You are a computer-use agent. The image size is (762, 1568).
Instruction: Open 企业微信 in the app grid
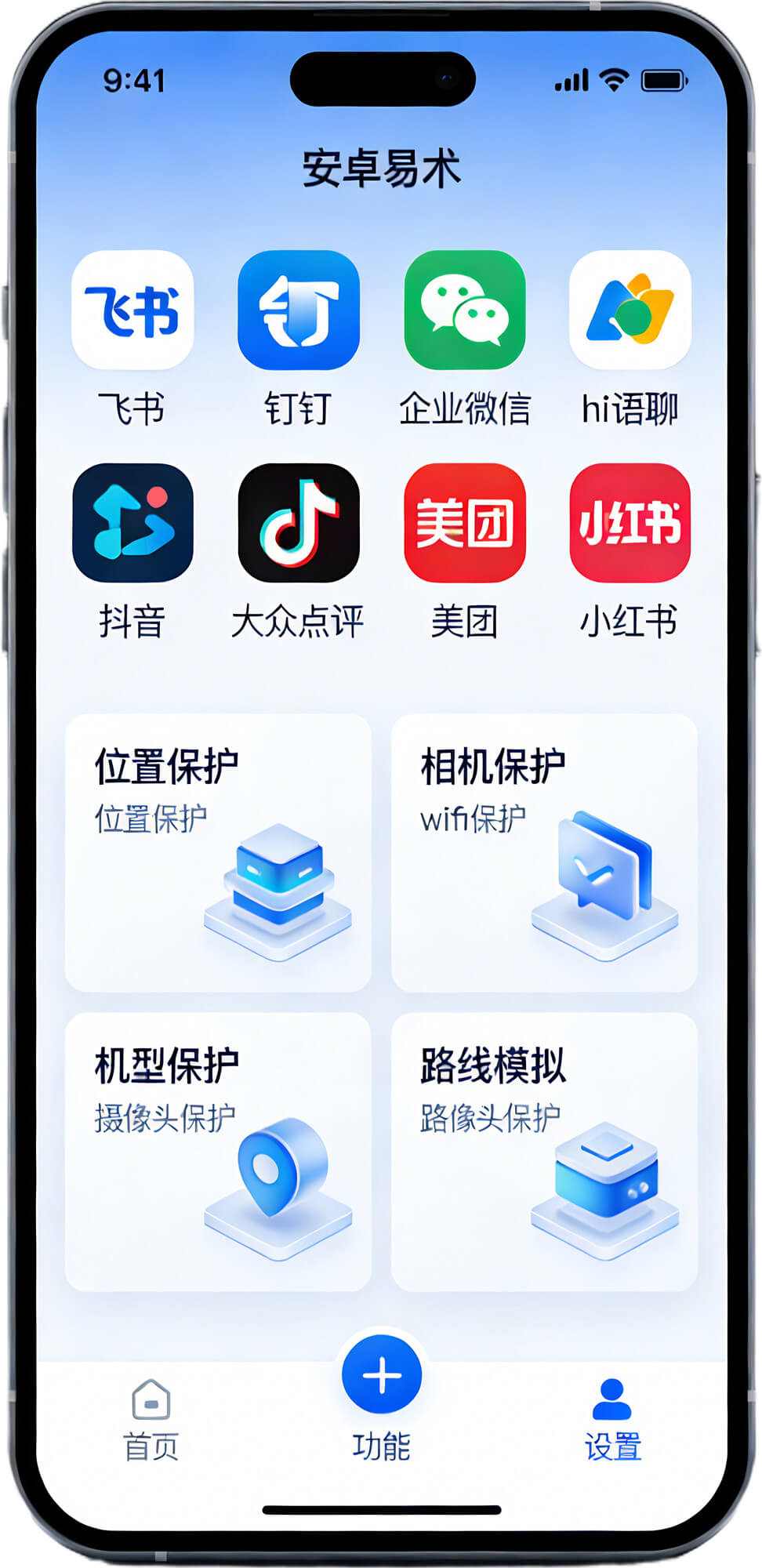[465, 310]
